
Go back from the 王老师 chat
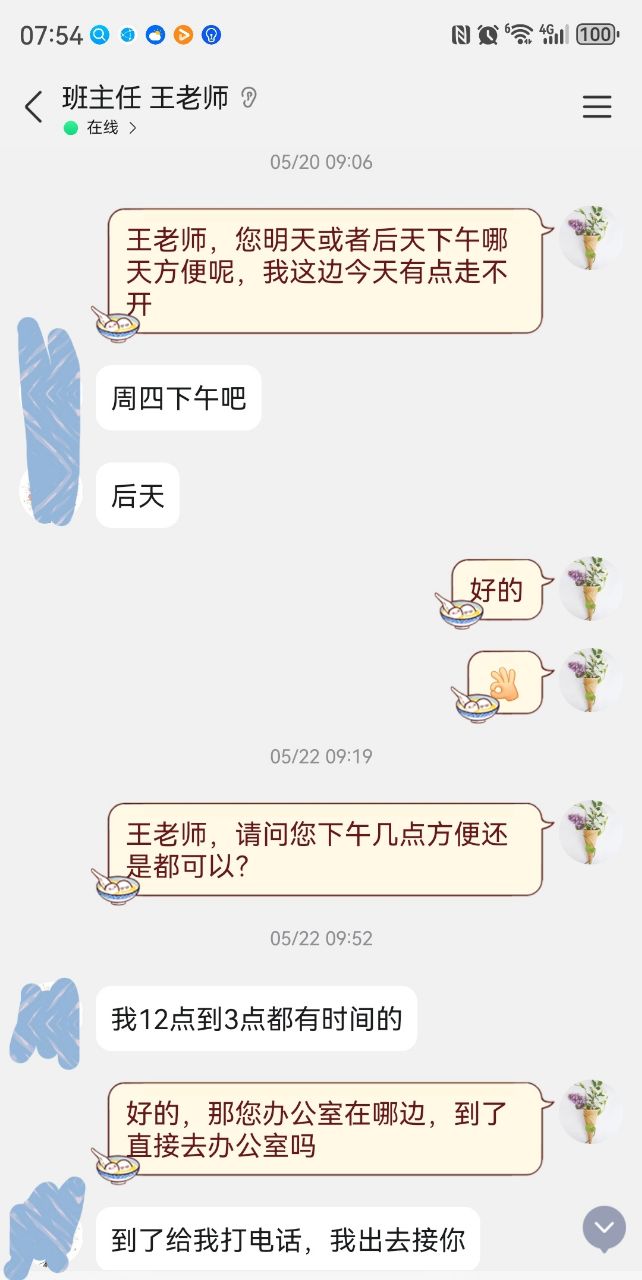pyautogui.click(x=34, y=107)
